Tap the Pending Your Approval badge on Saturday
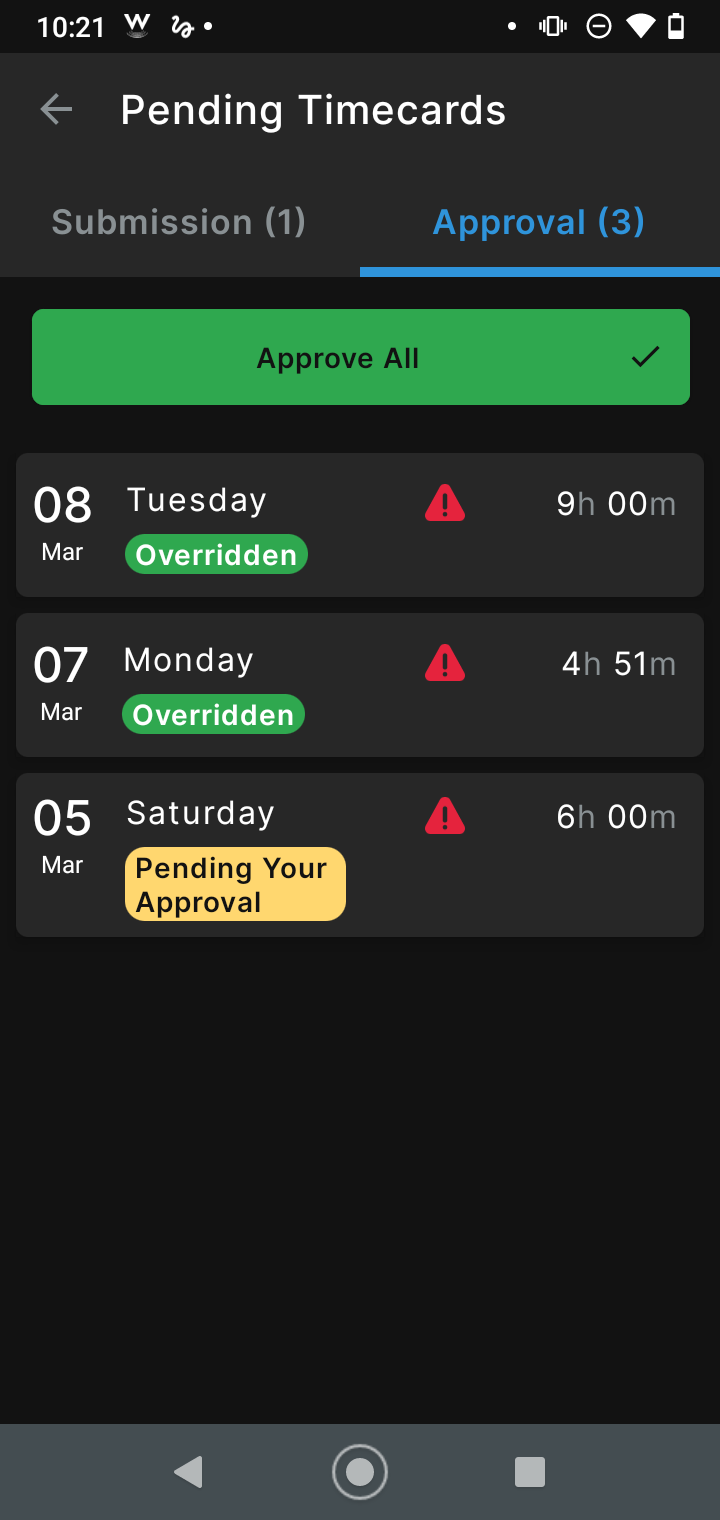The image size is (720, 1520). [234, 883]
